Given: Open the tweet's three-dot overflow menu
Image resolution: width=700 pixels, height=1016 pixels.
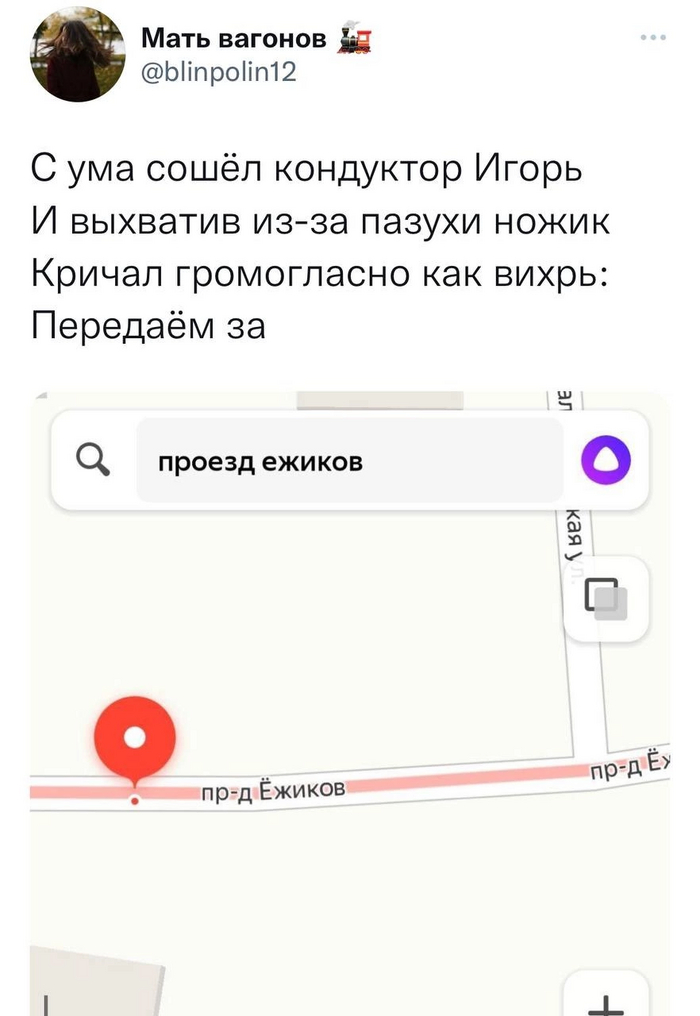Looking at the screenshot, I should pos(652,37).
